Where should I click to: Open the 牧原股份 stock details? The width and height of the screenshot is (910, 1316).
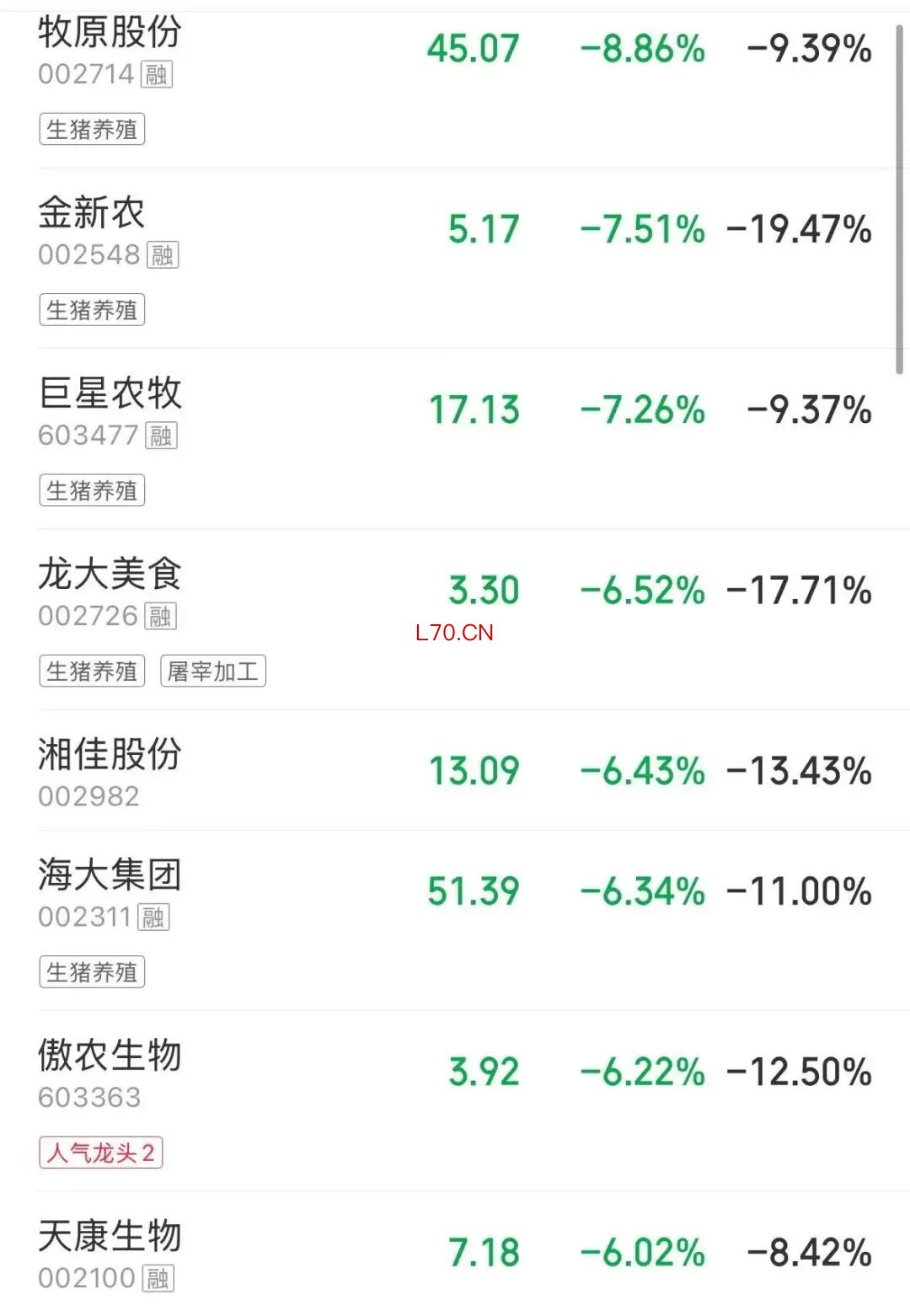[x=110, y=34]
